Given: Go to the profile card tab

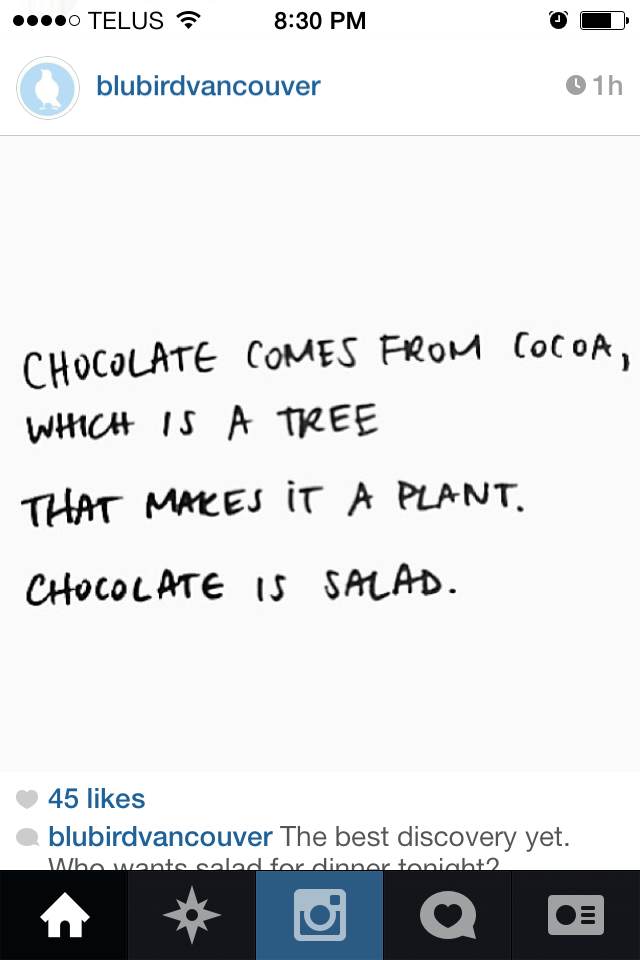Looking at the screenshot, I should 575,915.
